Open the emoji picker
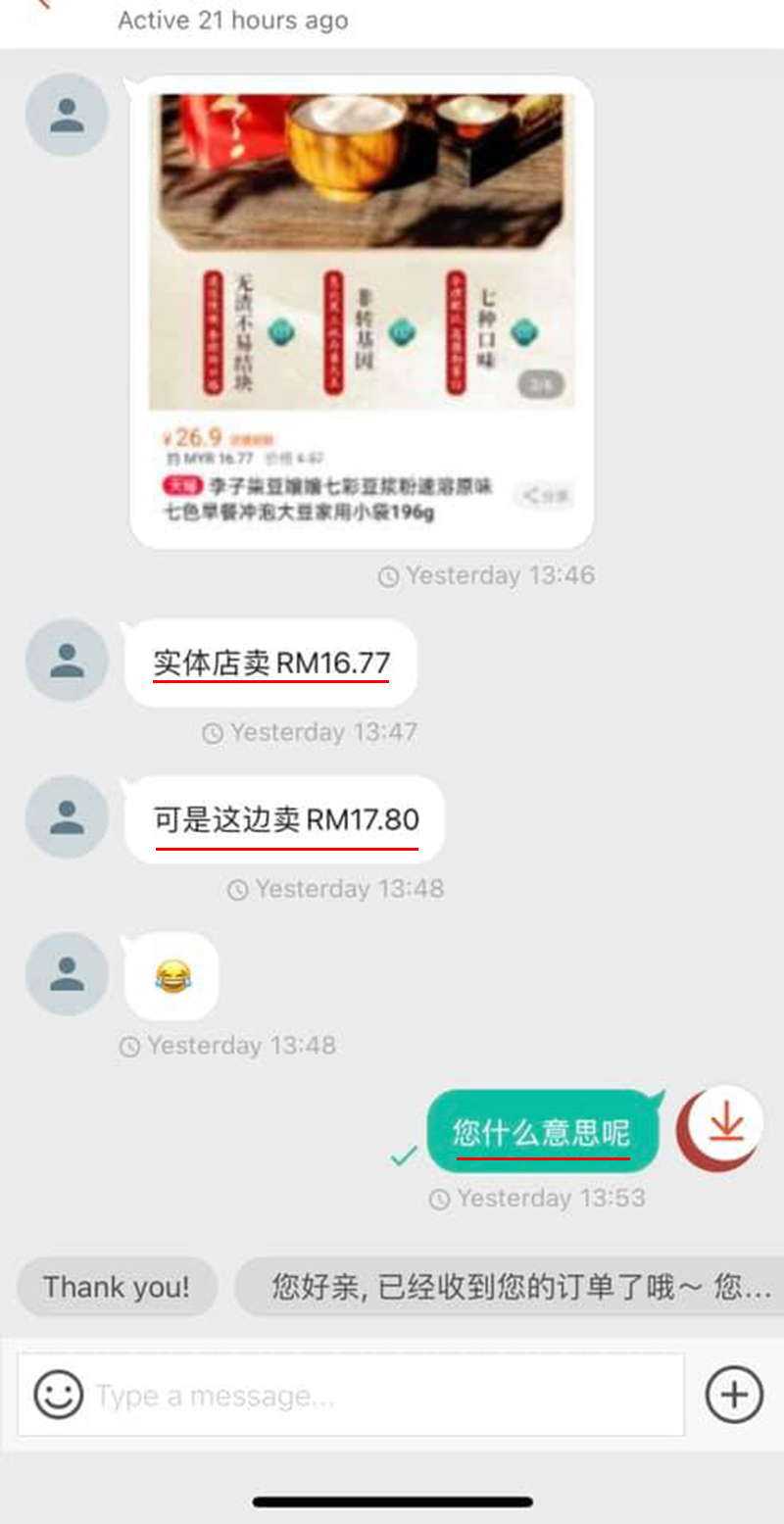Screen dimensions: 784x1524 [59, 1394]
